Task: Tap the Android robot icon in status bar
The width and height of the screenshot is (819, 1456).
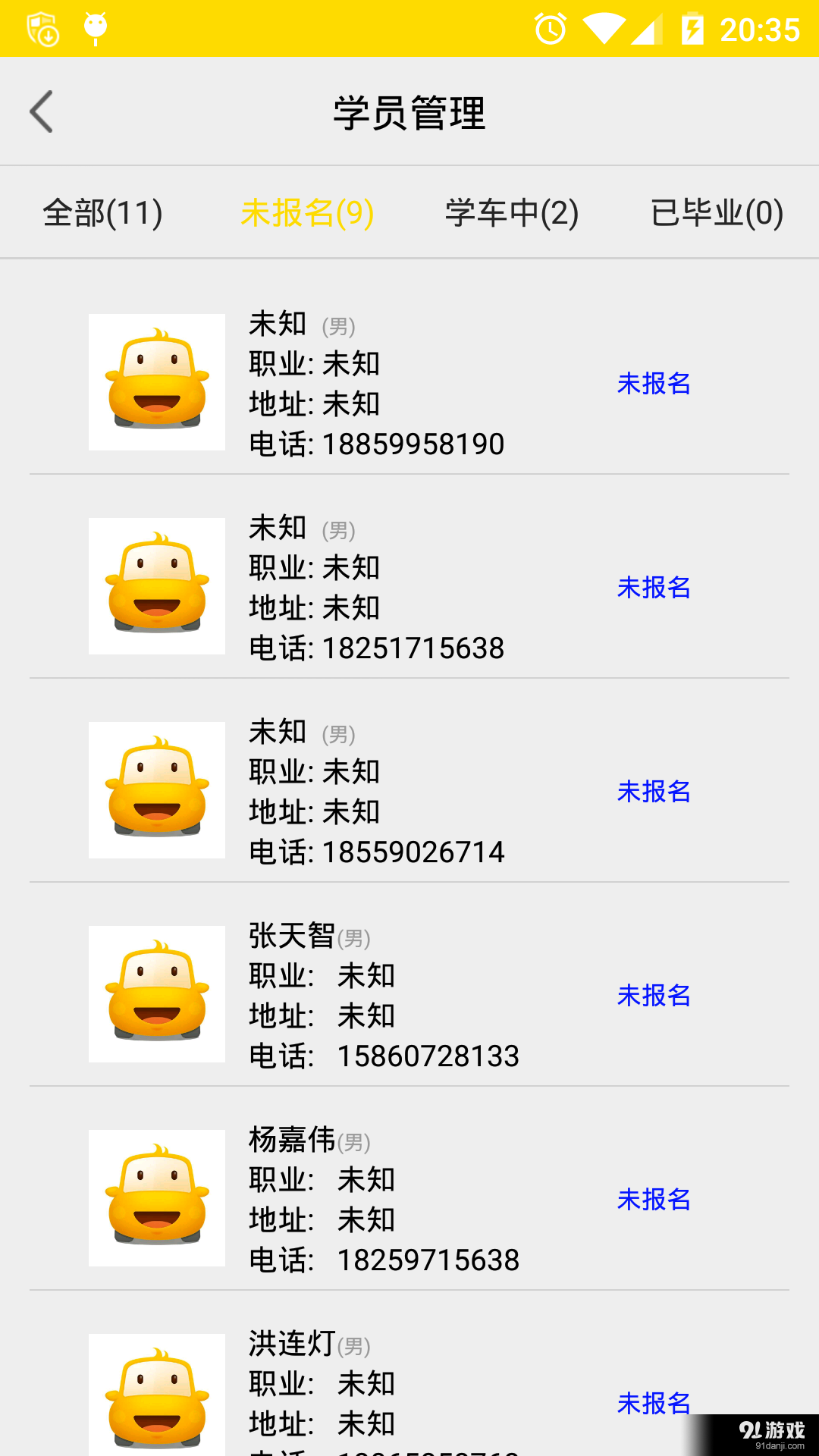Action: pos(94,27)
